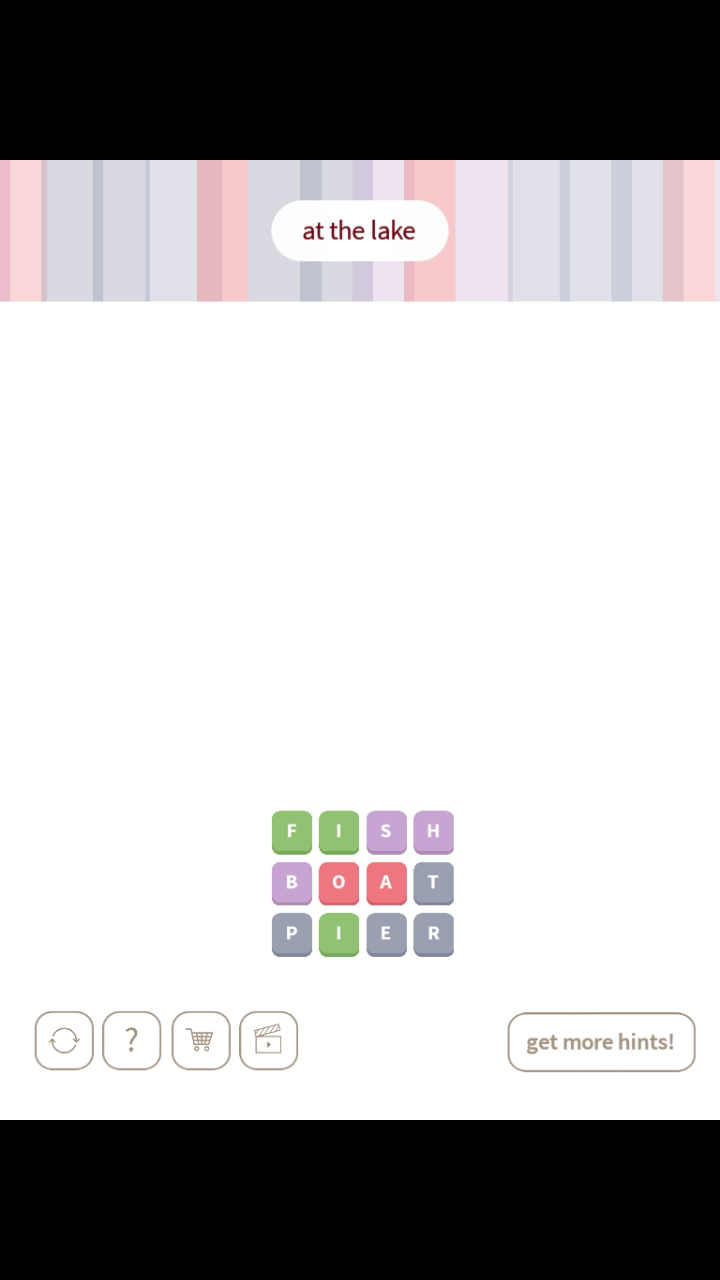Select the gray letter tile P
The image size is (720, 1280).
pos(292,934)
